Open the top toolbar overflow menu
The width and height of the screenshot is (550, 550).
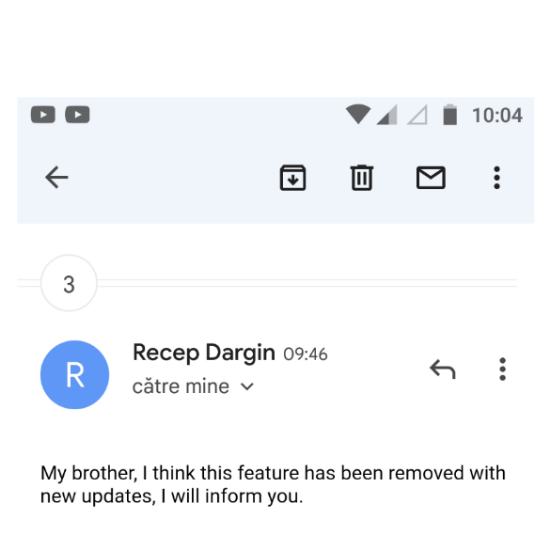497,178
